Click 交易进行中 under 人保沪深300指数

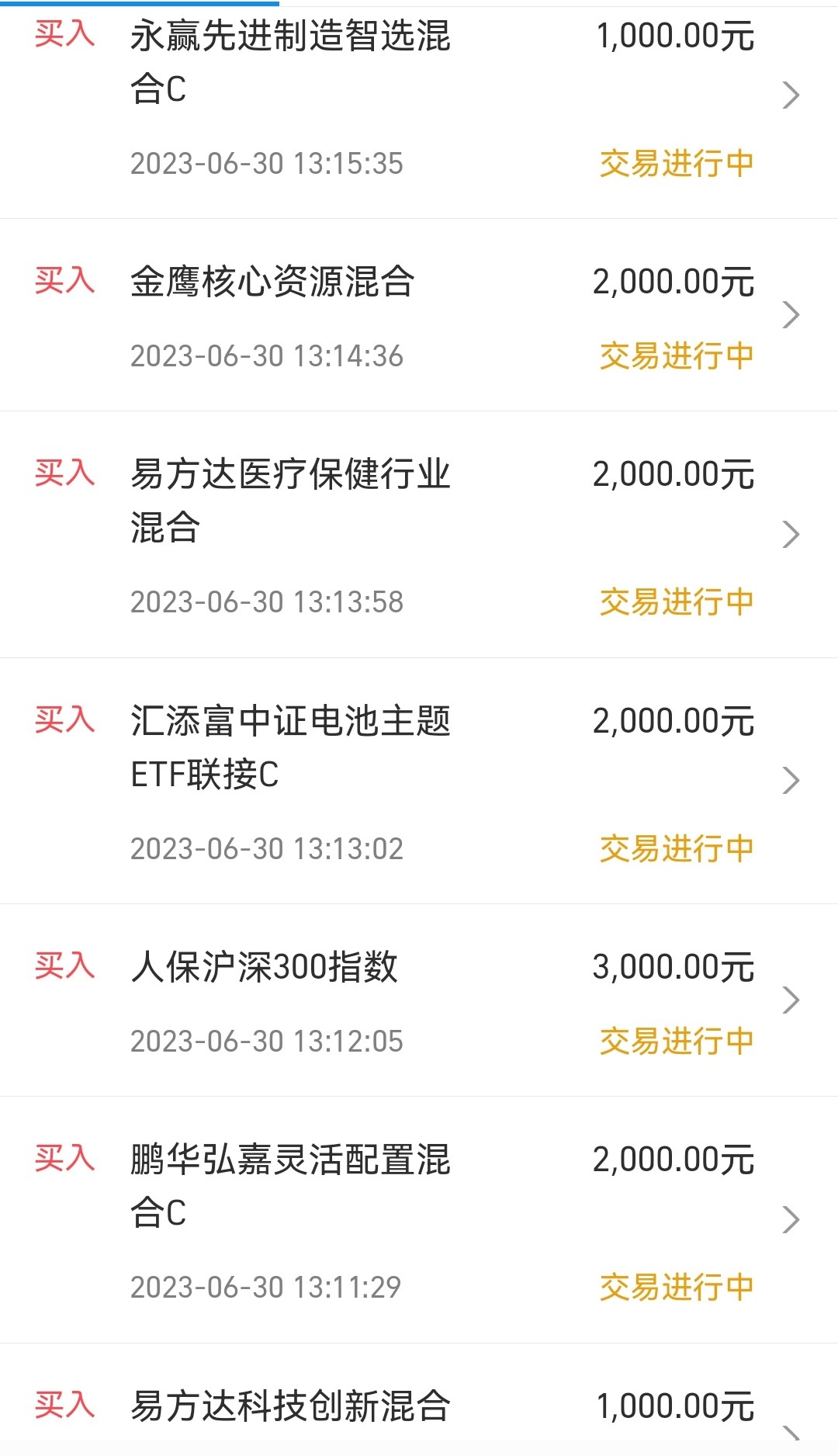(x=675, y=1042)
